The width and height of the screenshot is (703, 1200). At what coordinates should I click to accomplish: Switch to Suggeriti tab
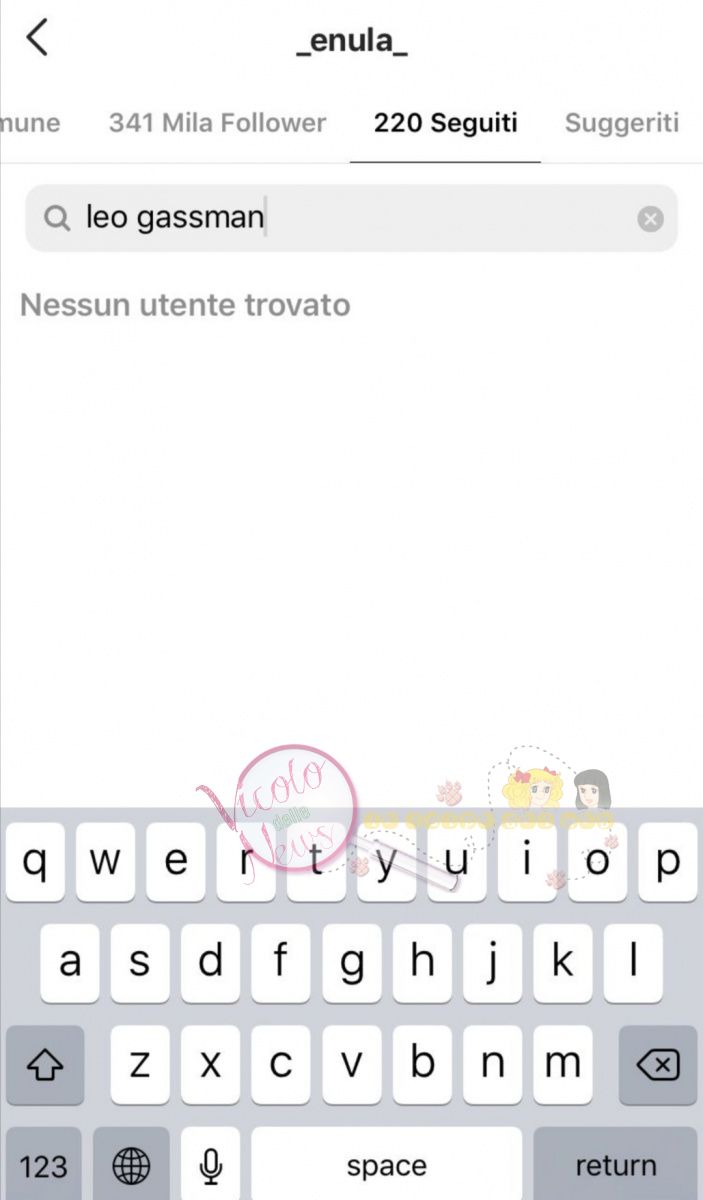click(621, 123)
